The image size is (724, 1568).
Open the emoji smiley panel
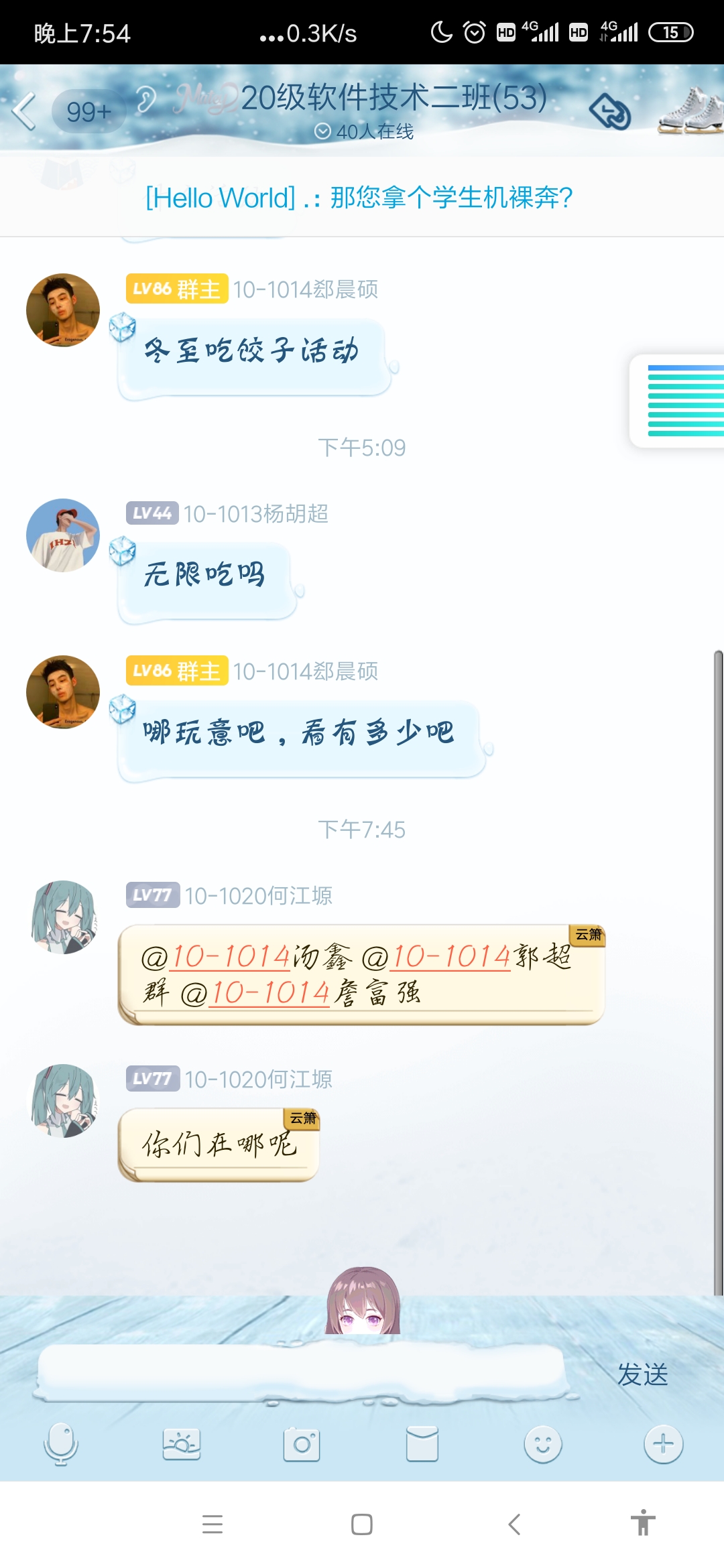tap(542, 1444)
